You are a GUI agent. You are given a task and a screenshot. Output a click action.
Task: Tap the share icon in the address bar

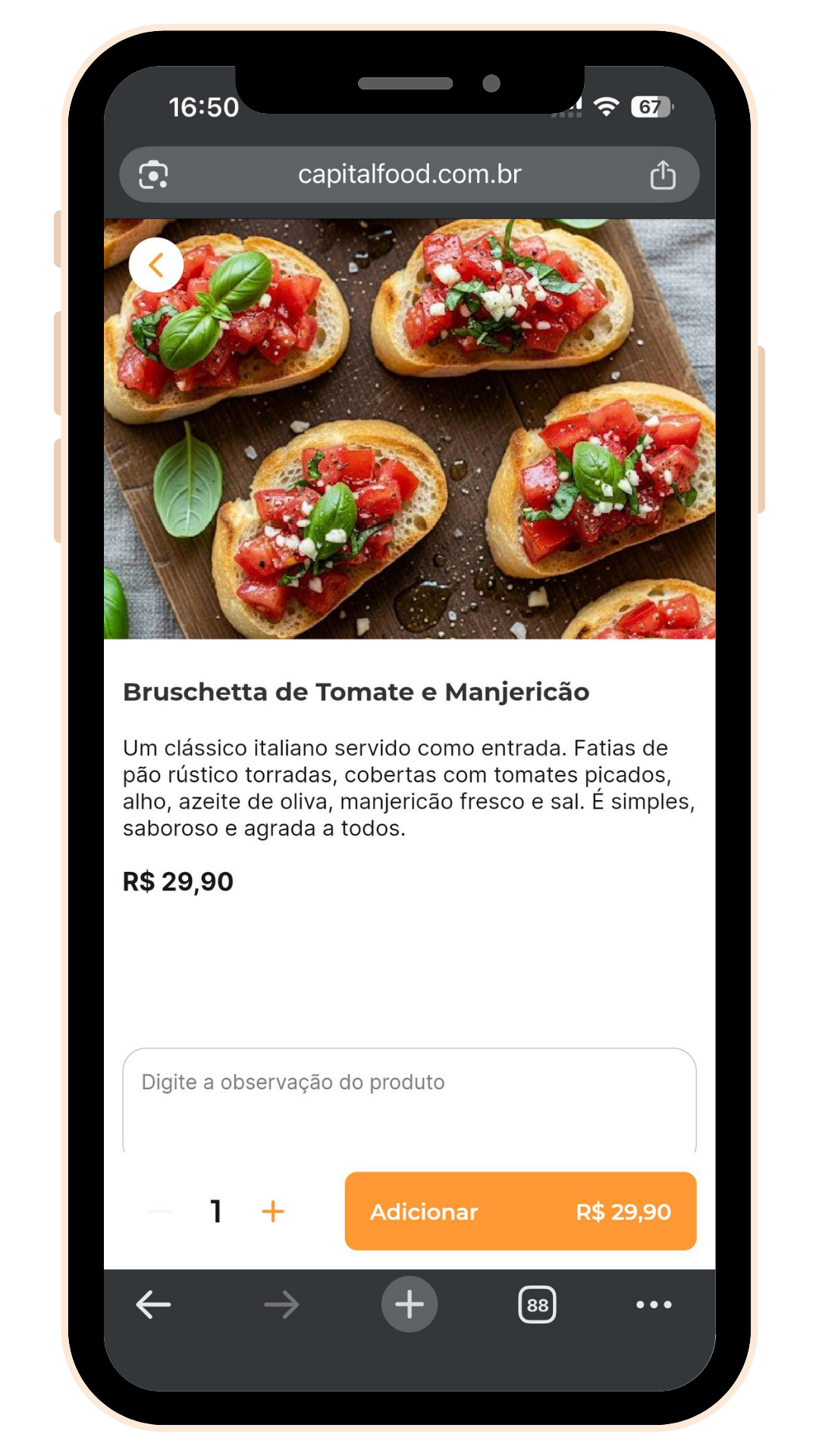[x=664, y=174]
